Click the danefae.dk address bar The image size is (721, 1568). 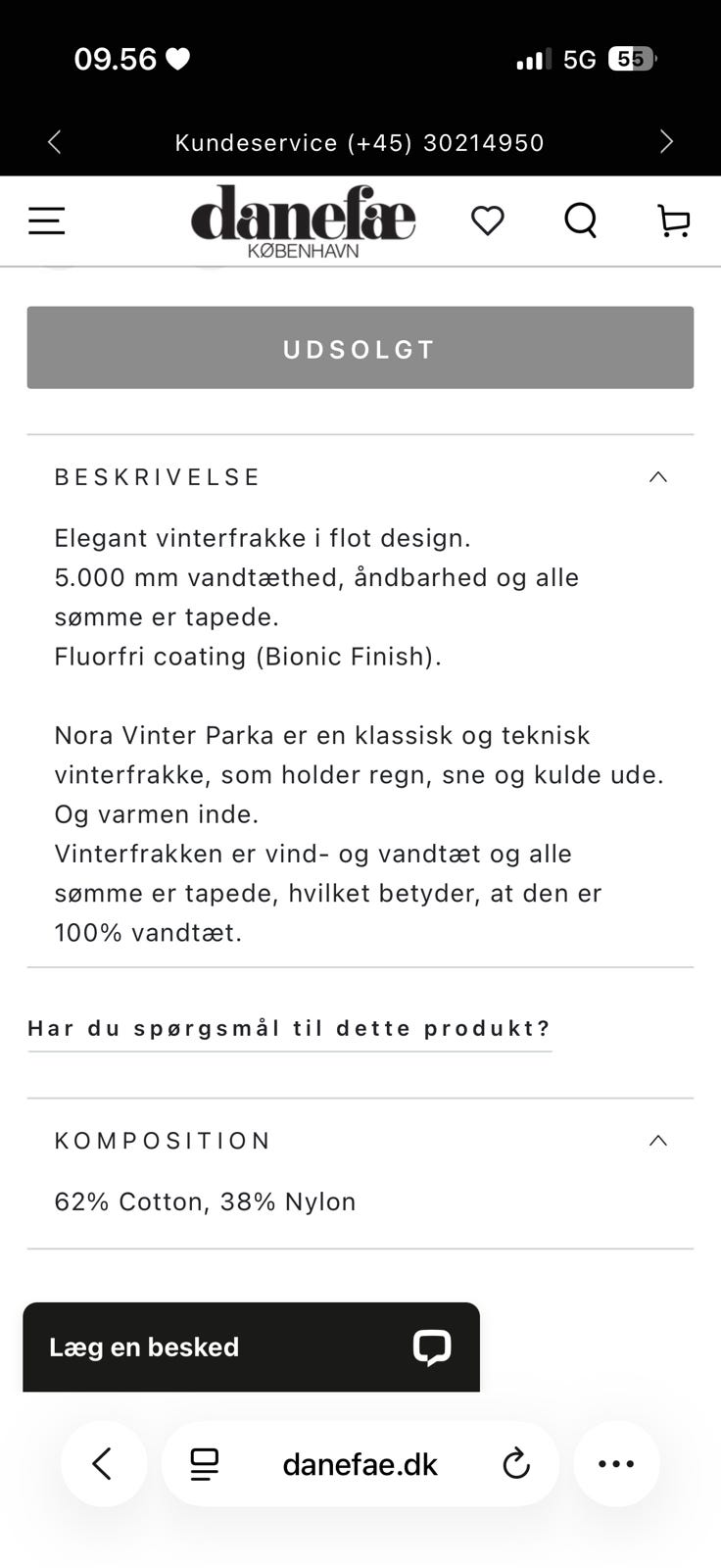[360, 1464]
